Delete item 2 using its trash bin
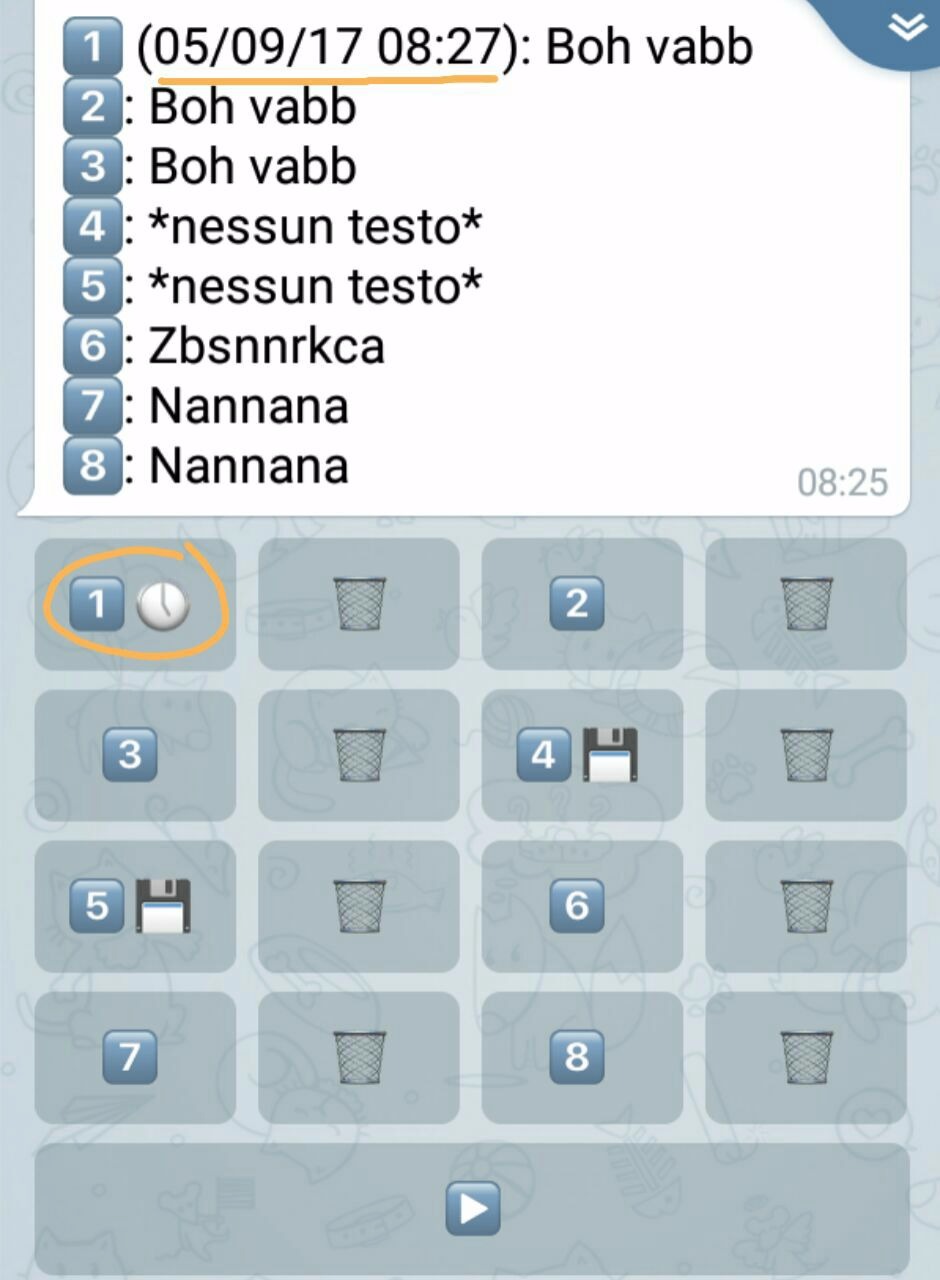 pyautogui.click(x=806, y=604)
